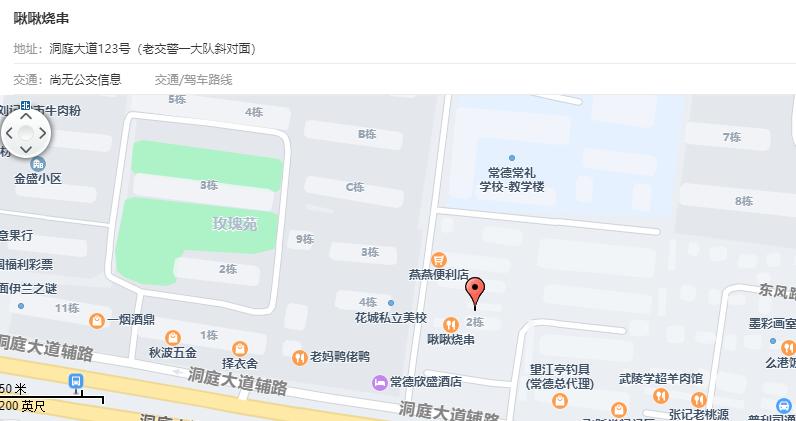The image size is (796, 421).
Task: Select the 老妈鸭佬鸭 restaurant marker
Action: point(298,357)
